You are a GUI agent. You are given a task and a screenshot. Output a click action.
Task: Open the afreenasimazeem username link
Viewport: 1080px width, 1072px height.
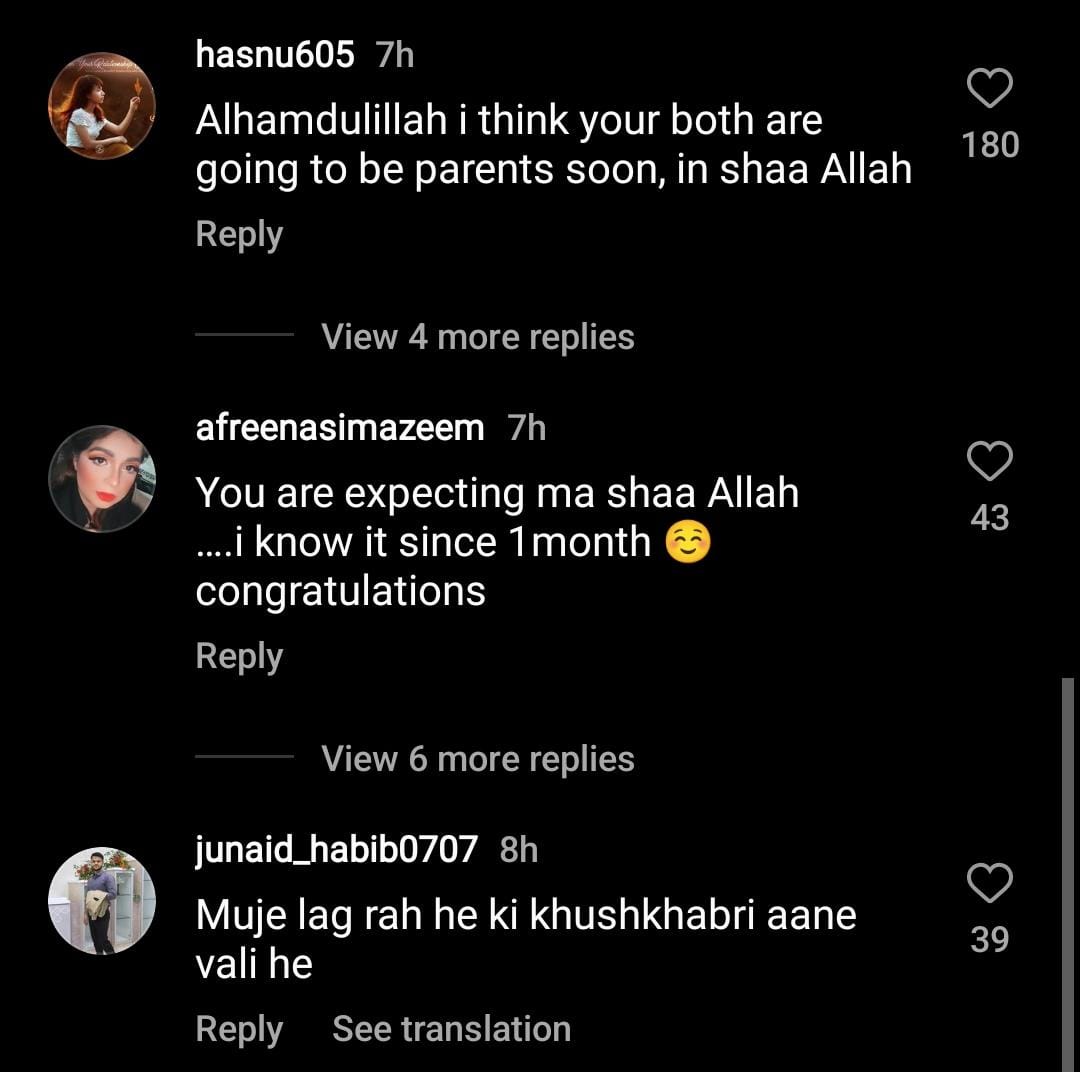click(x=340, y=429)
